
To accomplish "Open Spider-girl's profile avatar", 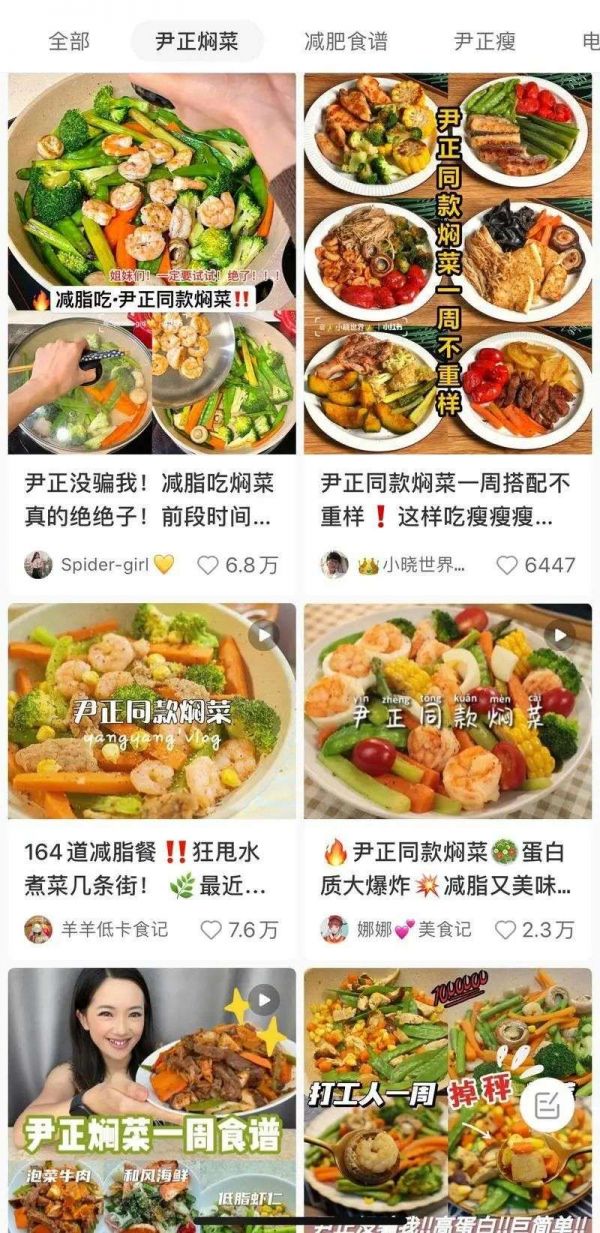I will 38,565.
